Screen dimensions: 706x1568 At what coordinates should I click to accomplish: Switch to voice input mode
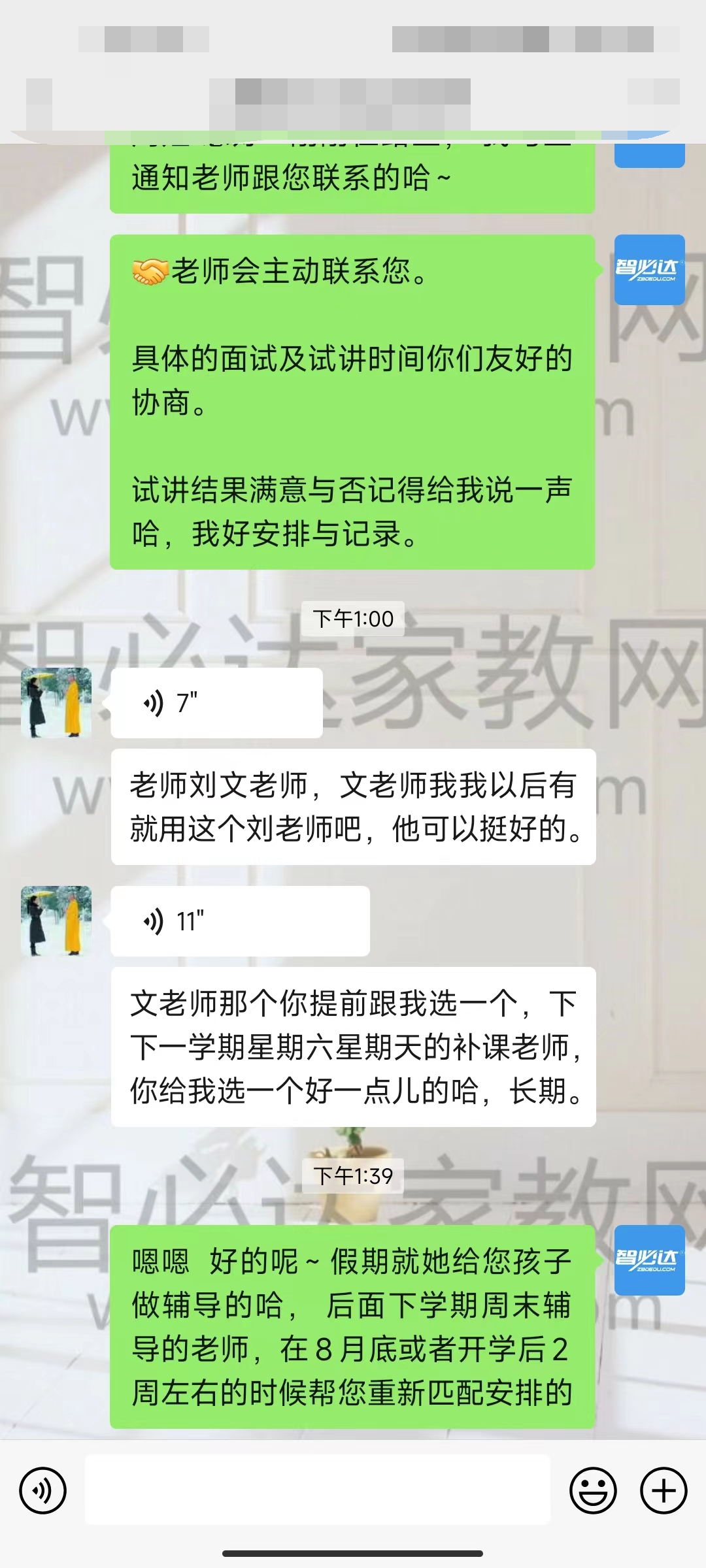(x=43, y=1491)
